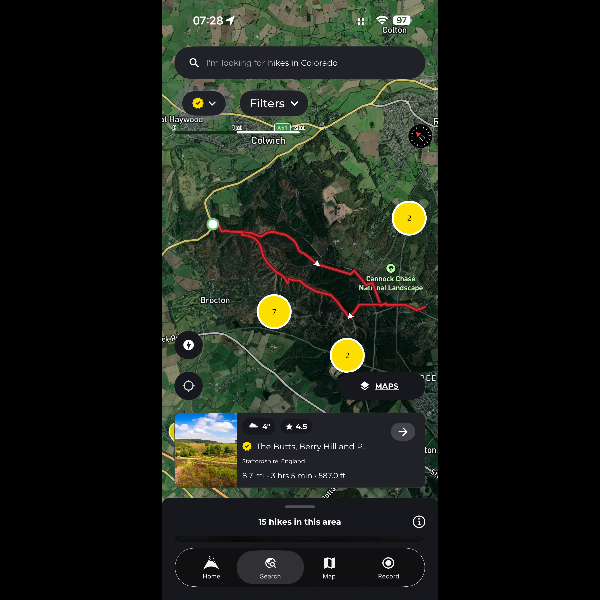This screenshot has height=600, width=600.
Task: Open the hike search field
Action: pyautogui.click(x=300, y=62)
